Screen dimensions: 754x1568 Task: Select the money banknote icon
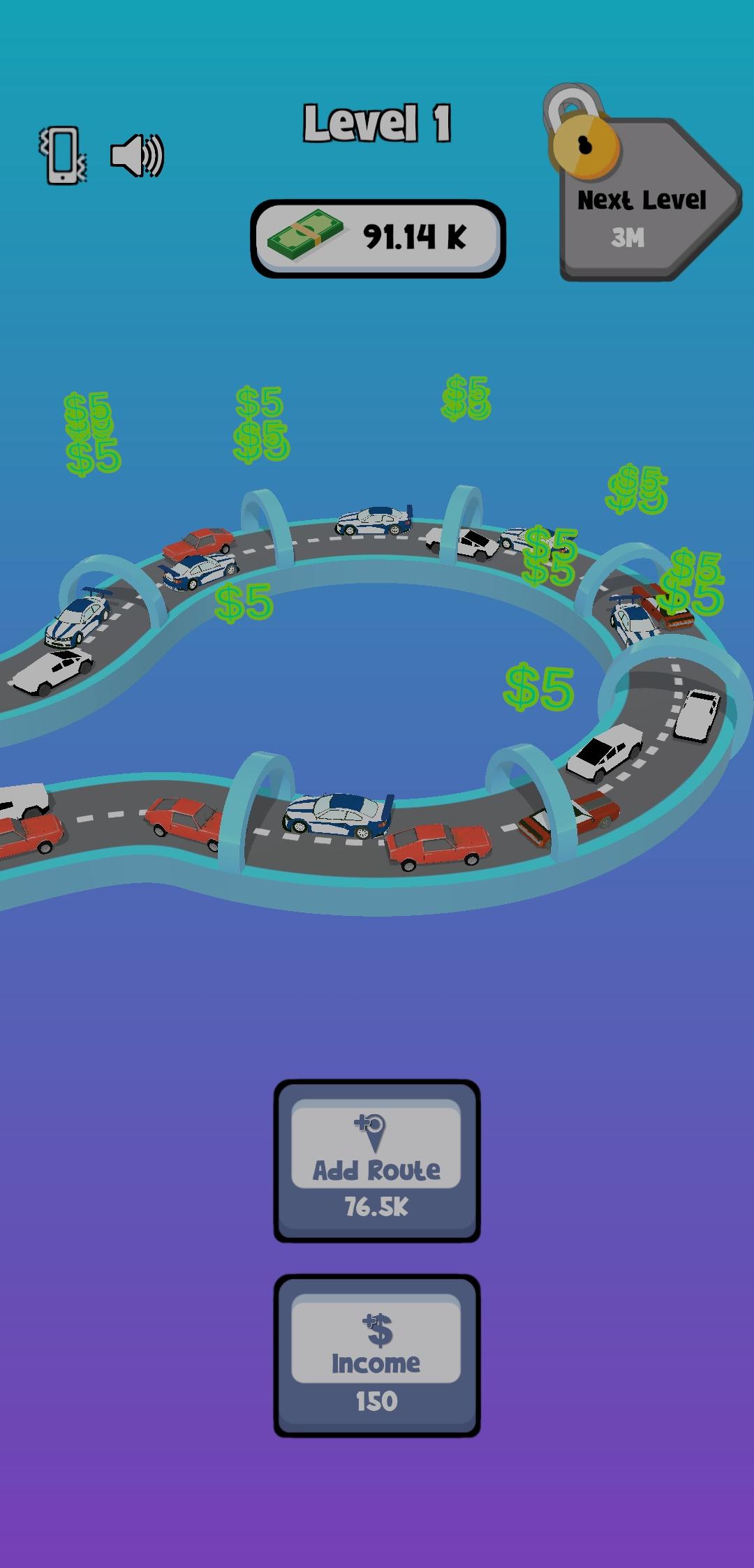[x=307, y=235]
